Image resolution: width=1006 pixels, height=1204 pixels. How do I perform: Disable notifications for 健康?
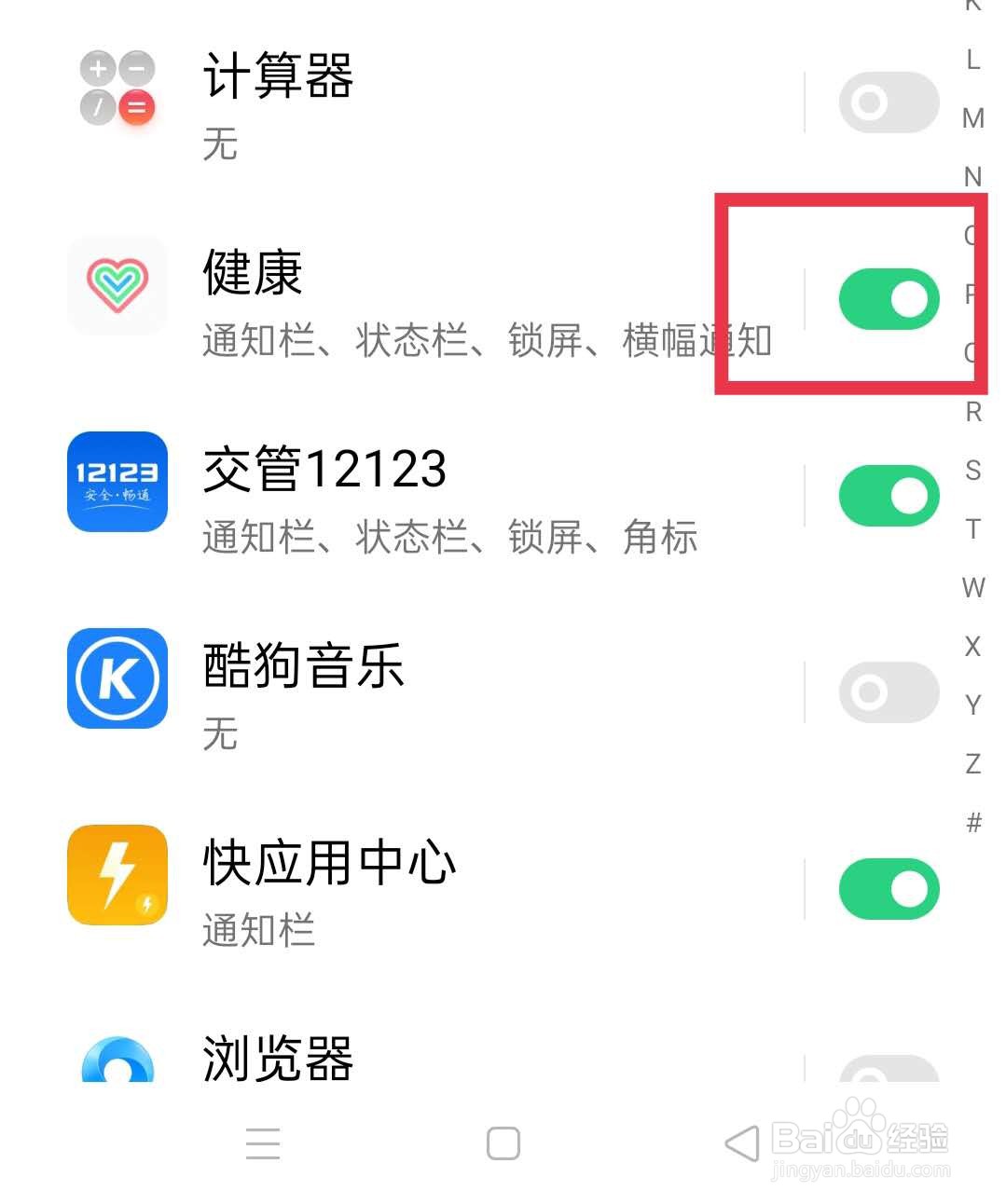click(x=887, y=298)
